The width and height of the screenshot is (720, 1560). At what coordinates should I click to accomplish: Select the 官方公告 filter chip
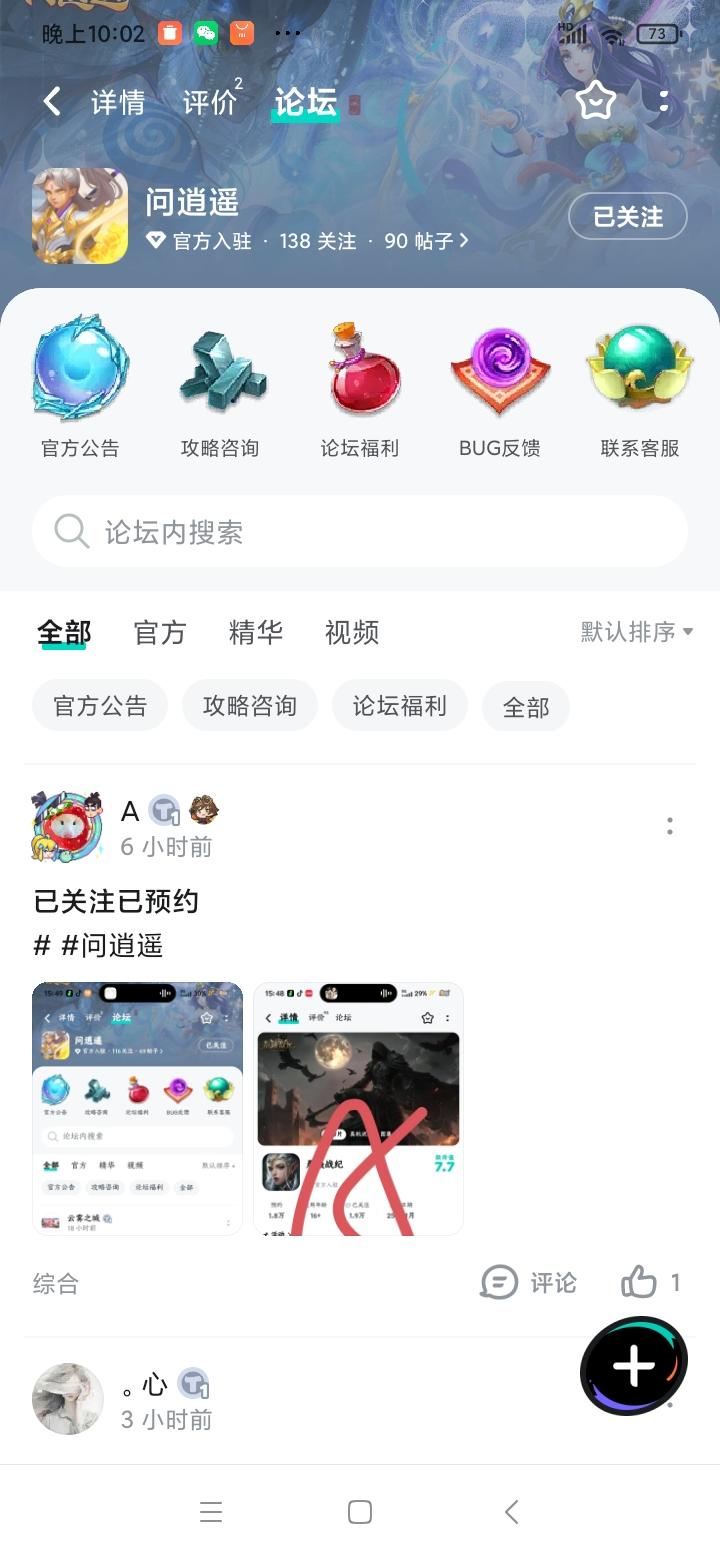click(99, 706)
